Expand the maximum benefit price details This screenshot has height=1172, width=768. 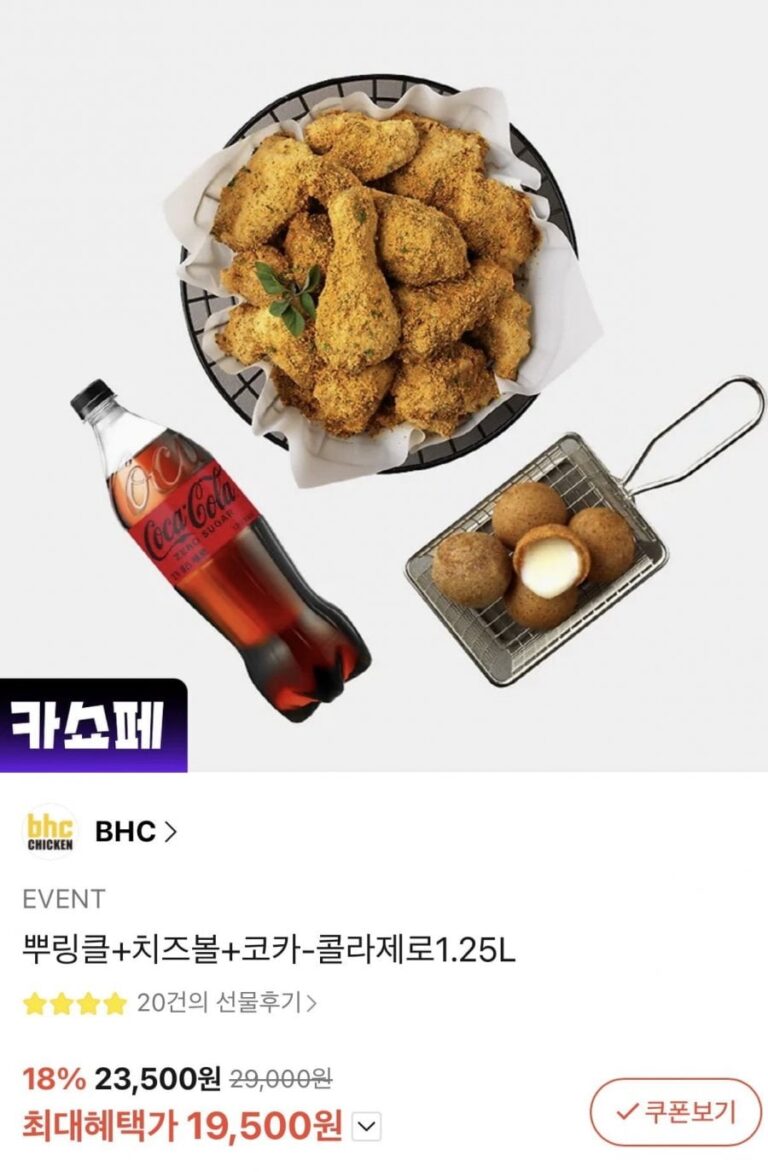367,1128
